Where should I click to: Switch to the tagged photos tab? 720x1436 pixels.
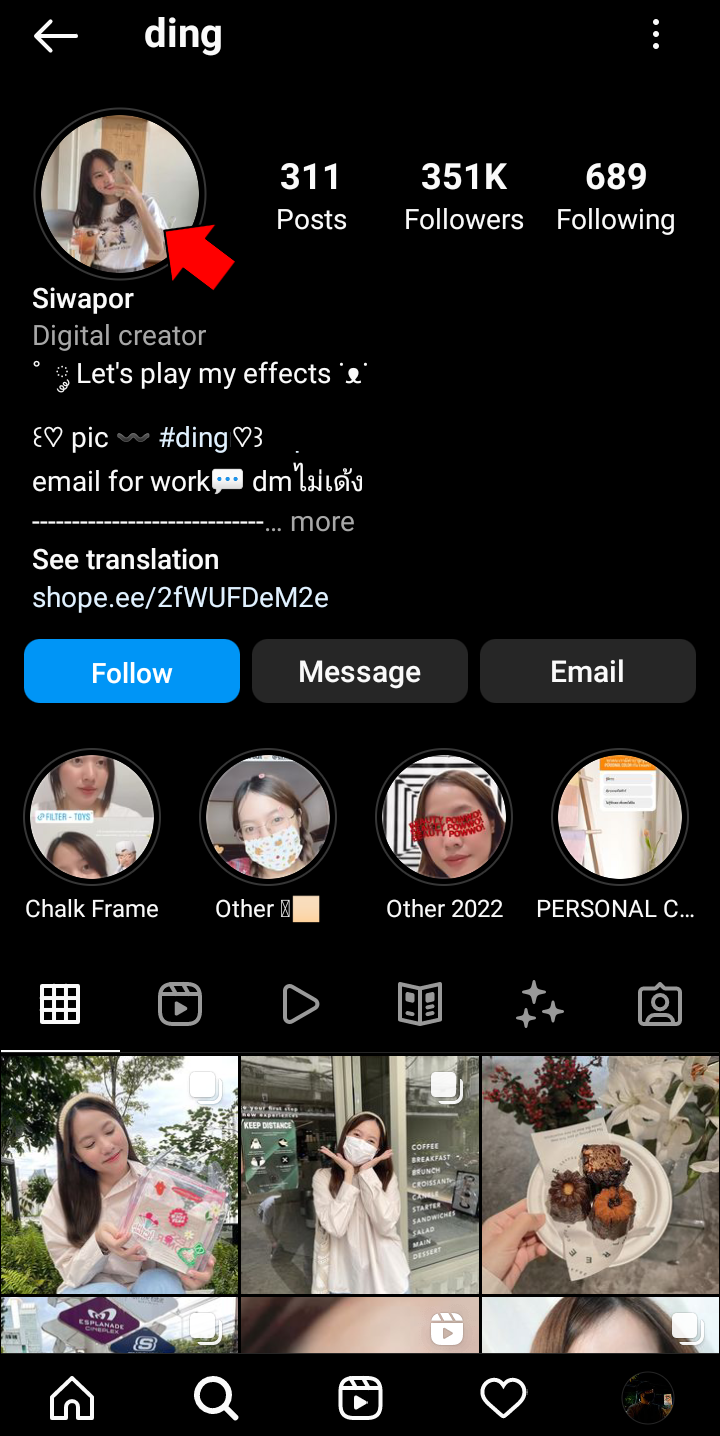[x=660, y=1004]
